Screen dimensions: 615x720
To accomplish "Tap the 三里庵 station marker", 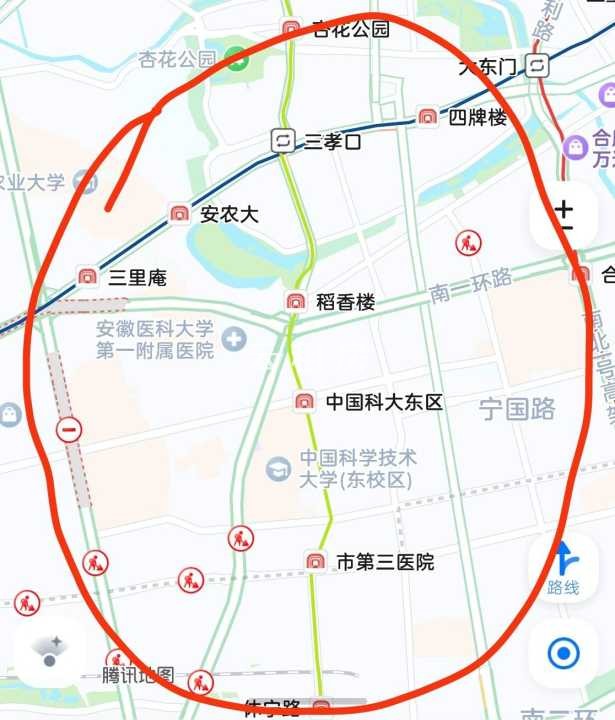I will 88,277.
